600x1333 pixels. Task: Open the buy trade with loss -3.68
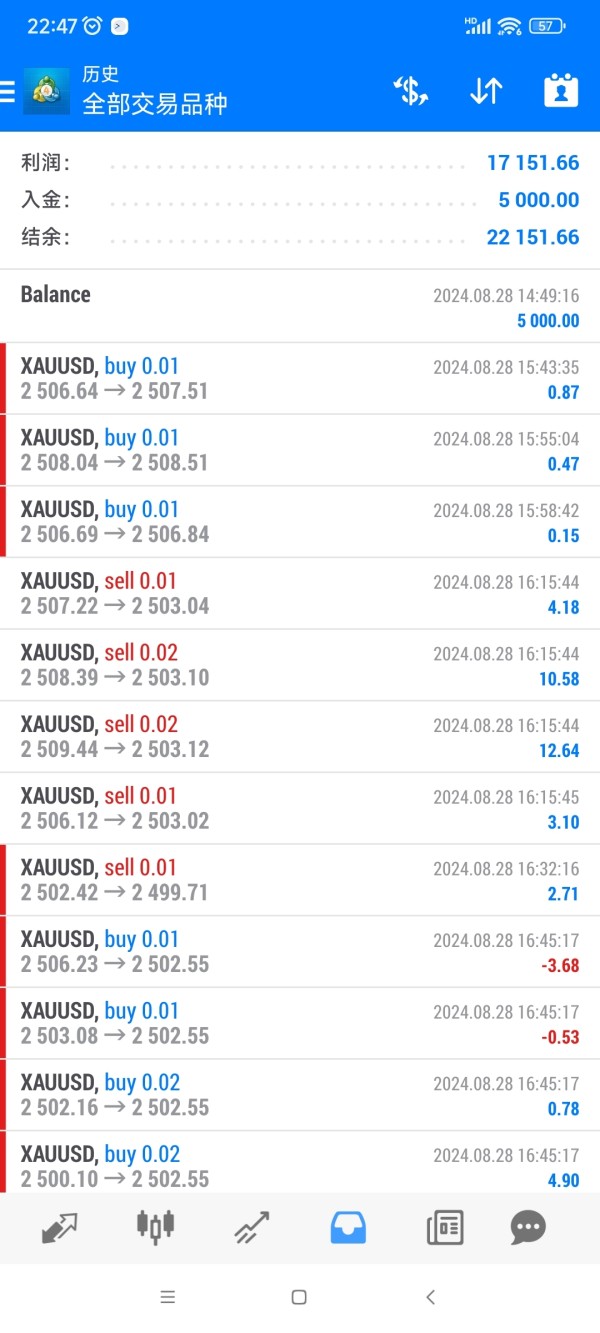coord(300,952)
